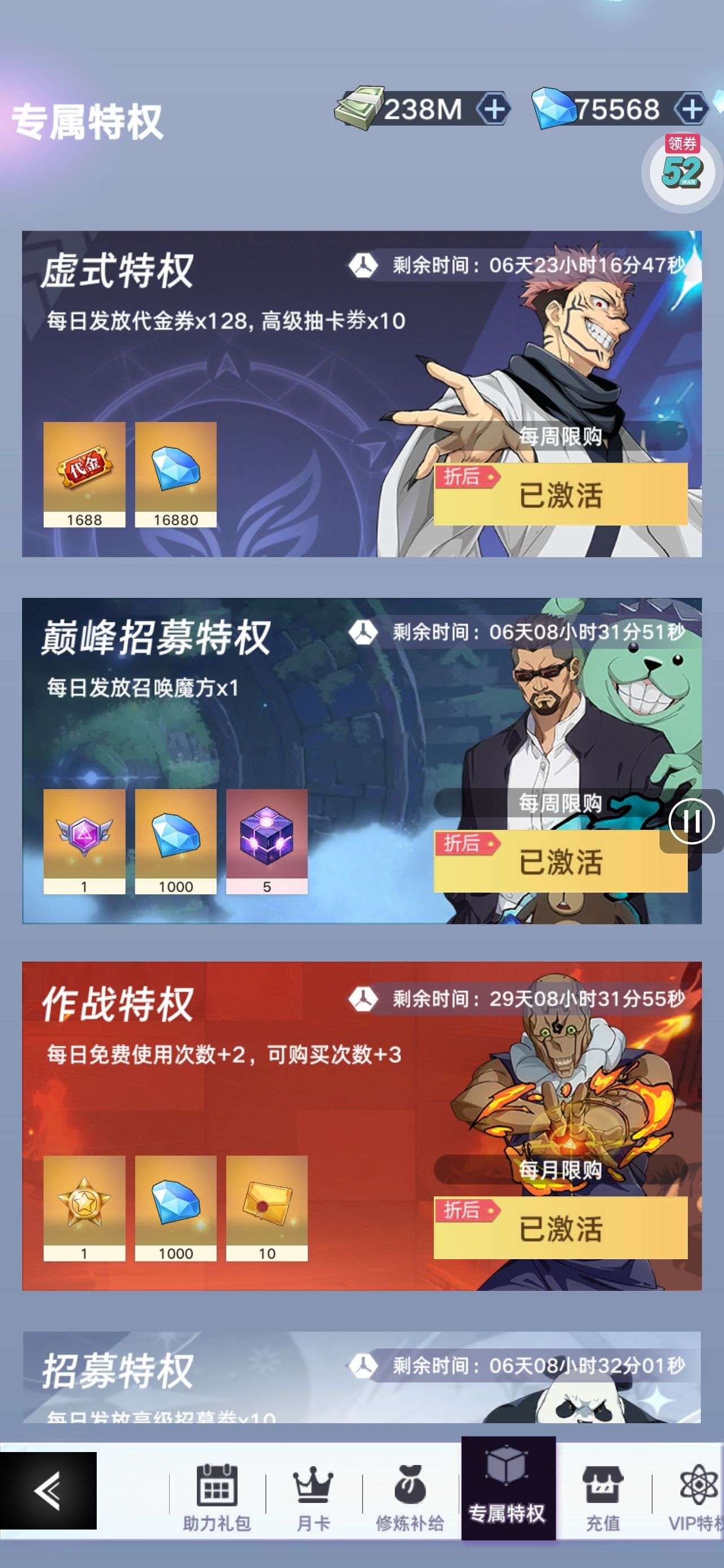
Task: Go to the 充值 recharge tab
Action: 603,1497
